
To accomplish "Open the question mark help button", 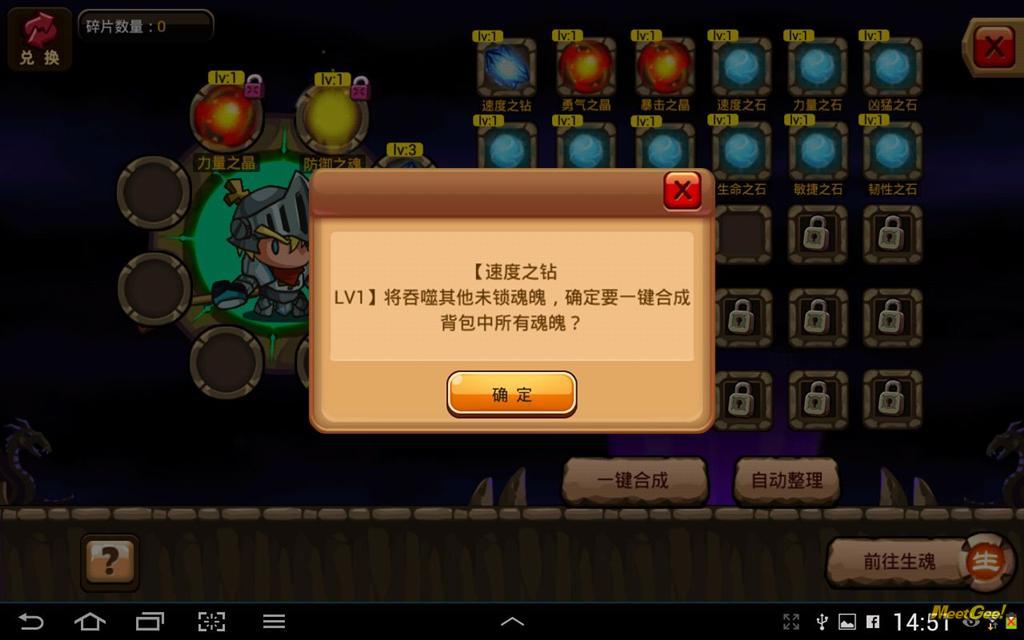I will (x=109, y=562).
